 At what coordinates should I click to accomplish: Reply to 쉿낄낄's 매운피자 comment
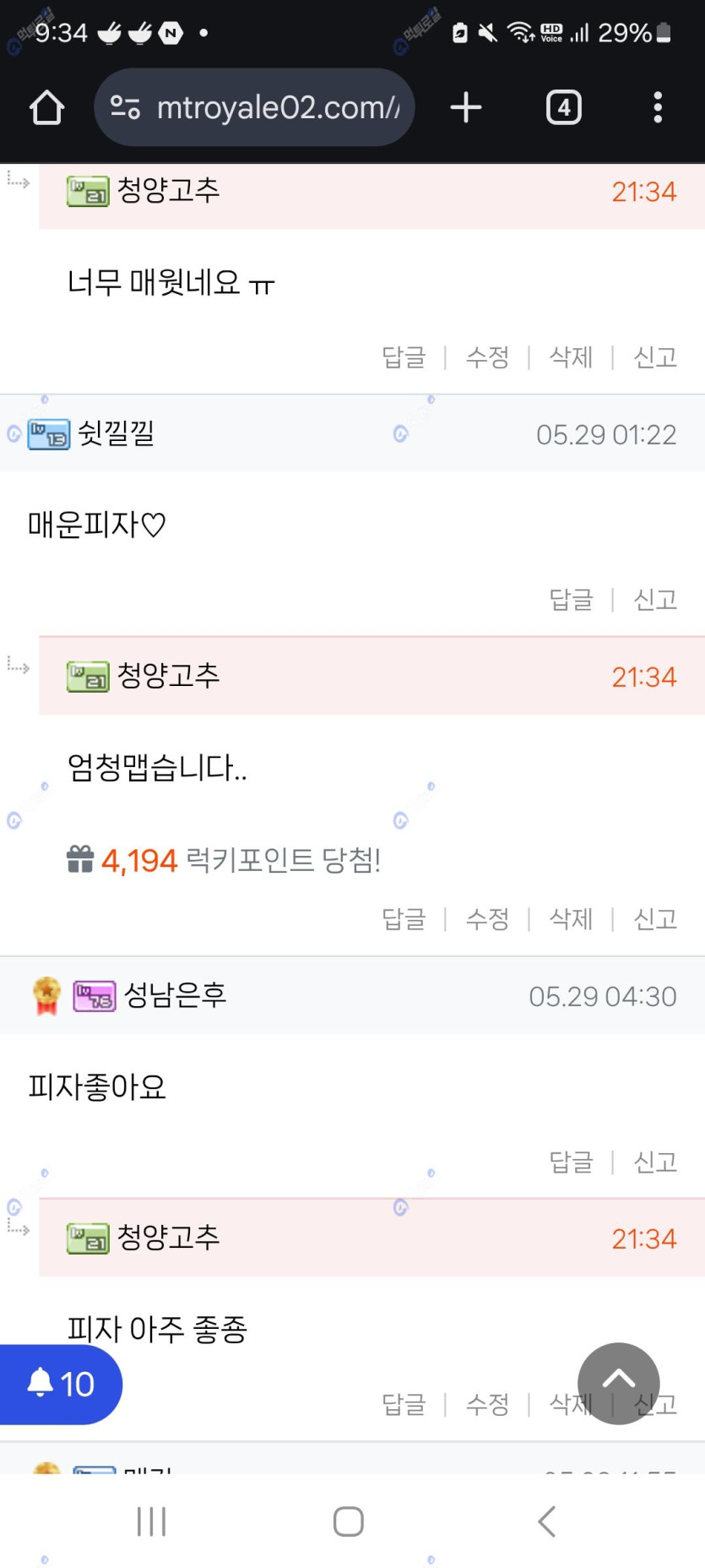(572, 600)
